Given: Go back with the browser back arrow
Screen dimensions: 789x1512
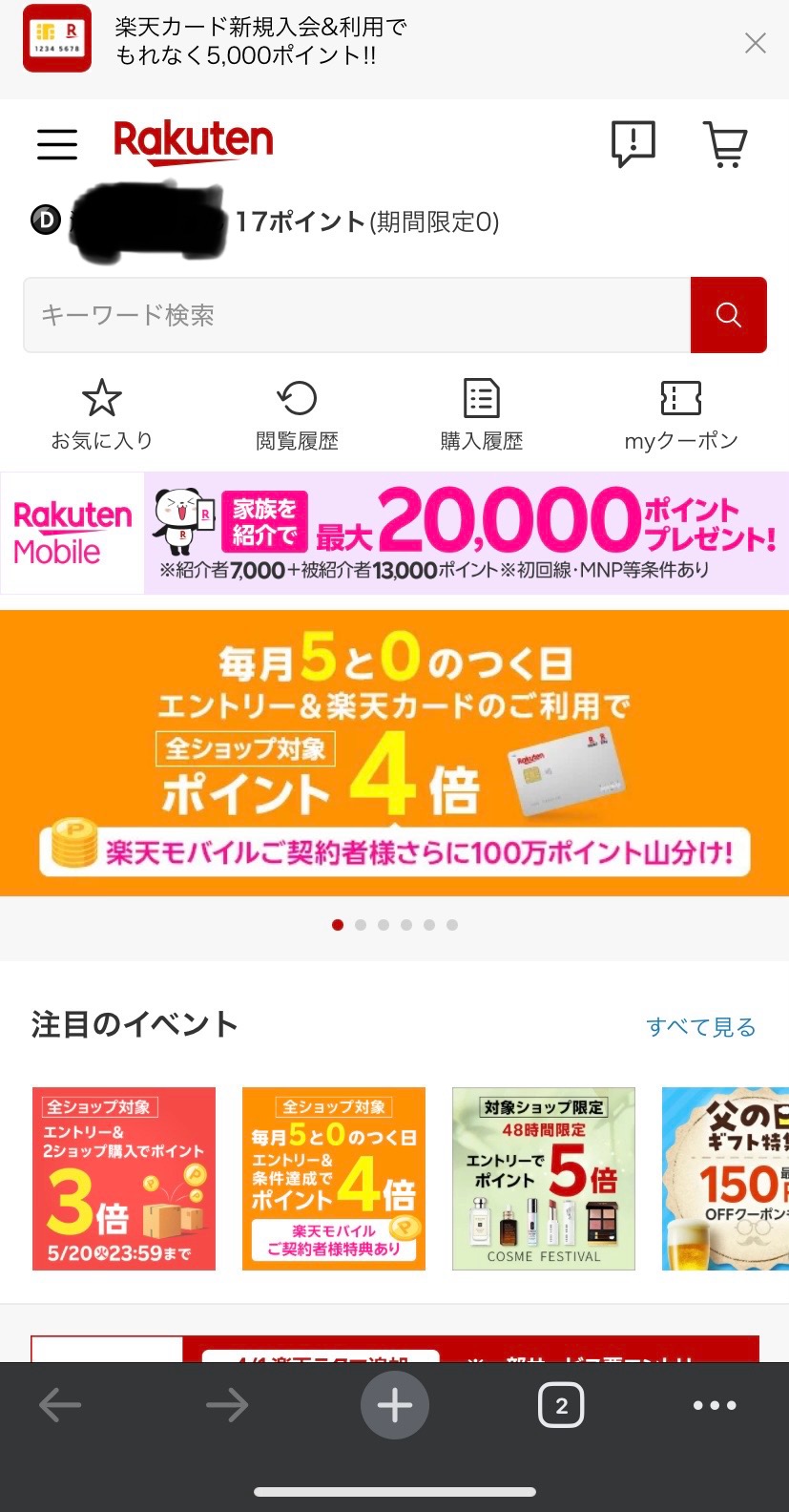Looking at the screenshot, I should (60, 1405).
